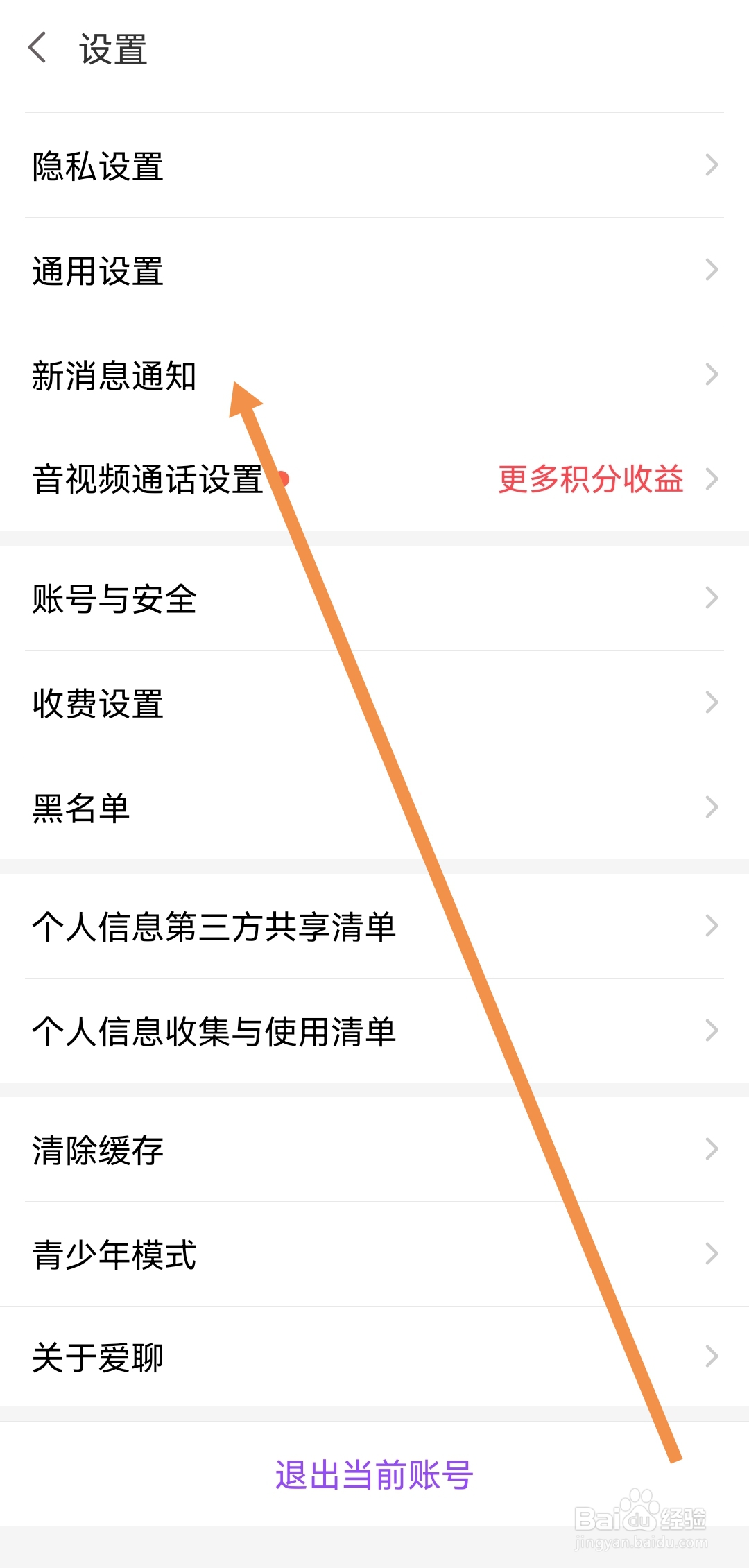Viewport: 749px width, 1568px height.
Task: Expand the 隐私设置 row via its chevron
Action: point(712,165)
